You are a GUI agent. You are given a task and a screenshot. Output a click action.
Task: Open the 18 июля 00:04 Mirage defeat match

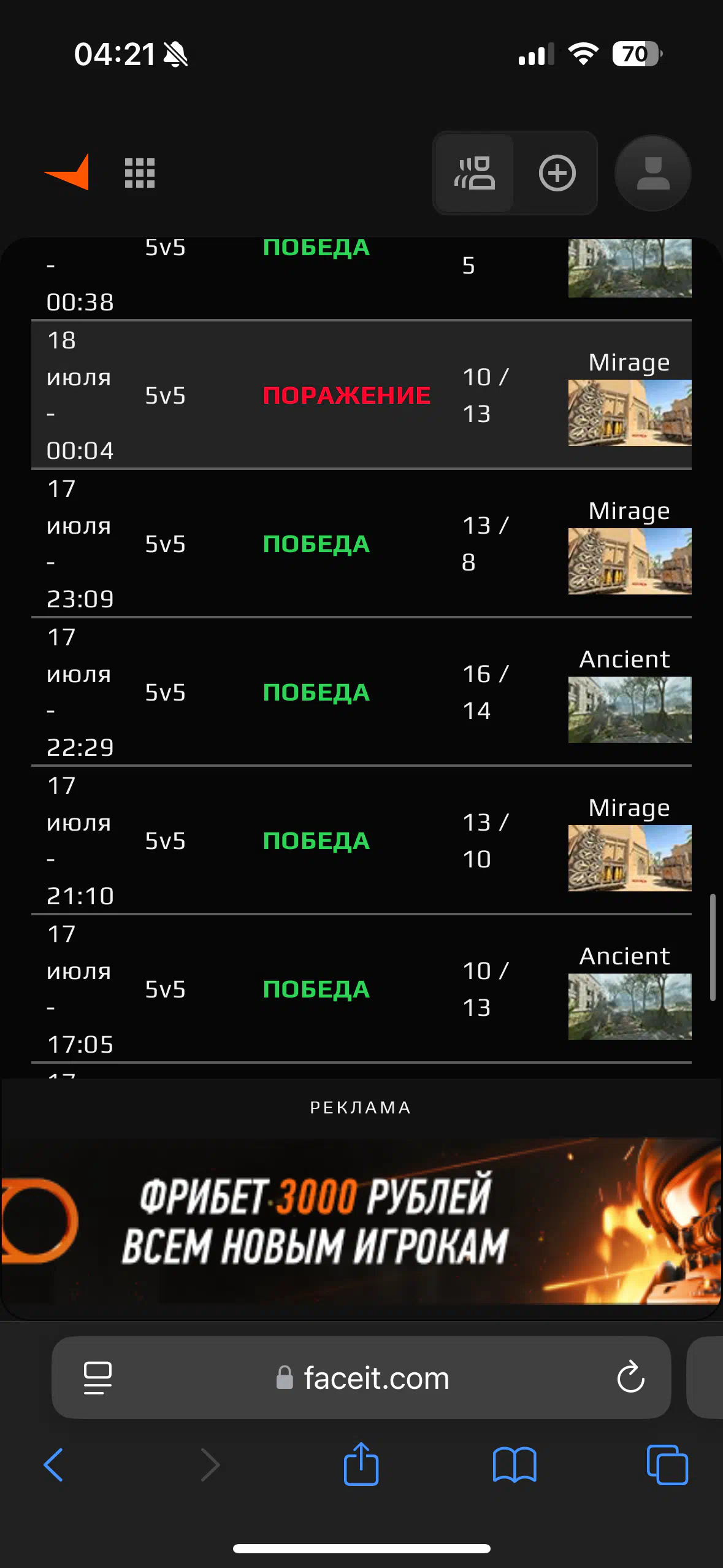361,395
